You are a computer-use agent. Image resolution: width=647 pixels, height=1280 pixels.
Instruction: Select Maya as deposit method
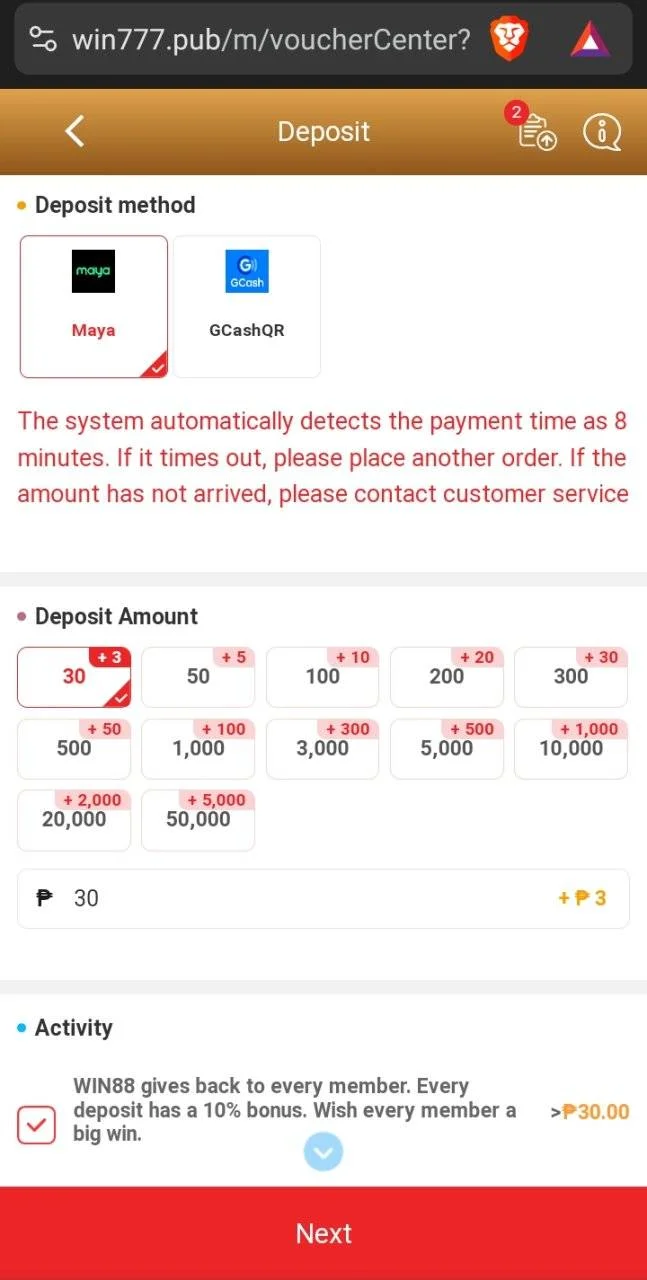coord(94,306)
